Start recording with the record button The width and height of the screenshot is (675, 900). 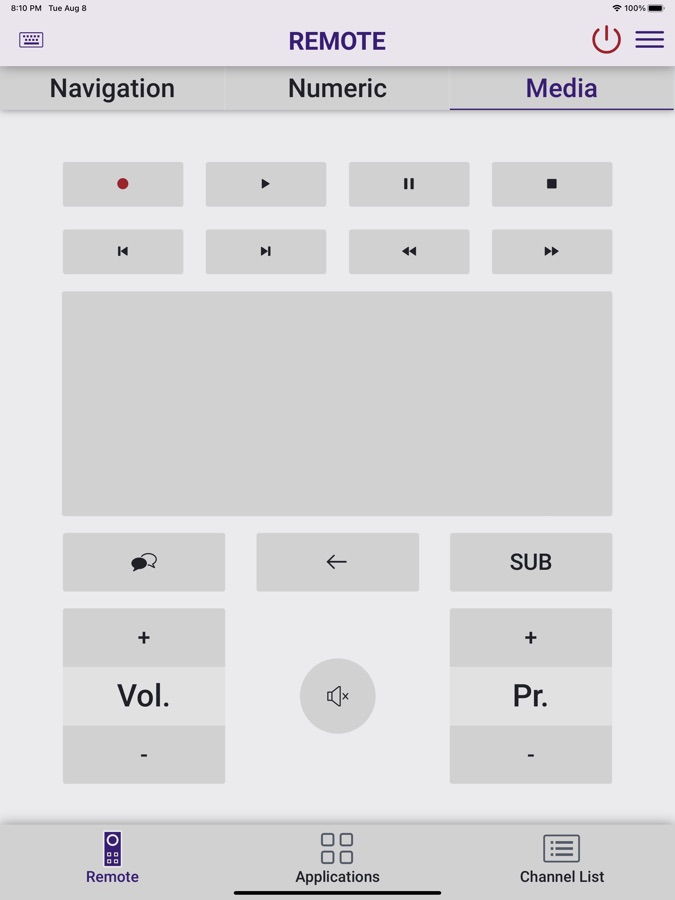[x=123, y=184]
